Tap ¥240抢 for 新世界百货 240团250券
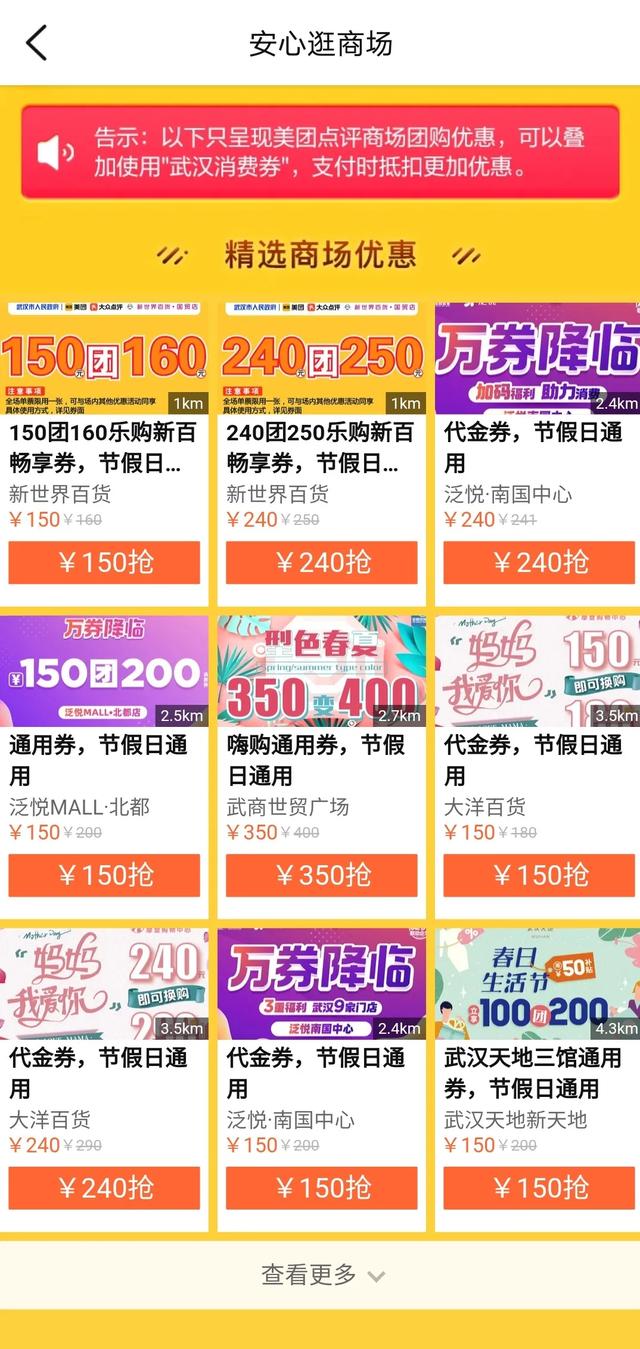This screenshot has height=1349, width=640. coord(321,562)
